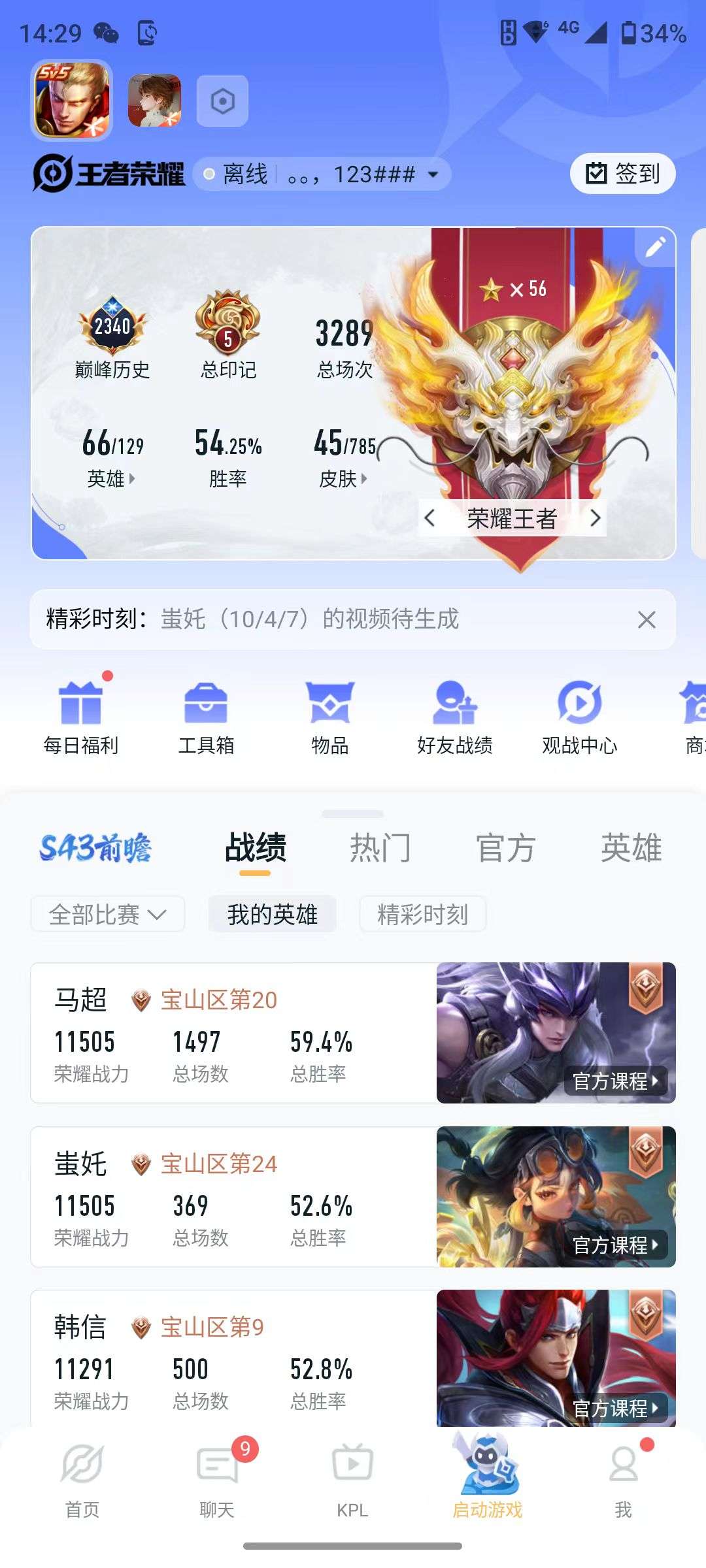706x1568 pixels.
Task: Select the 我的英雄 filter chip
Action: click(271, 914)
